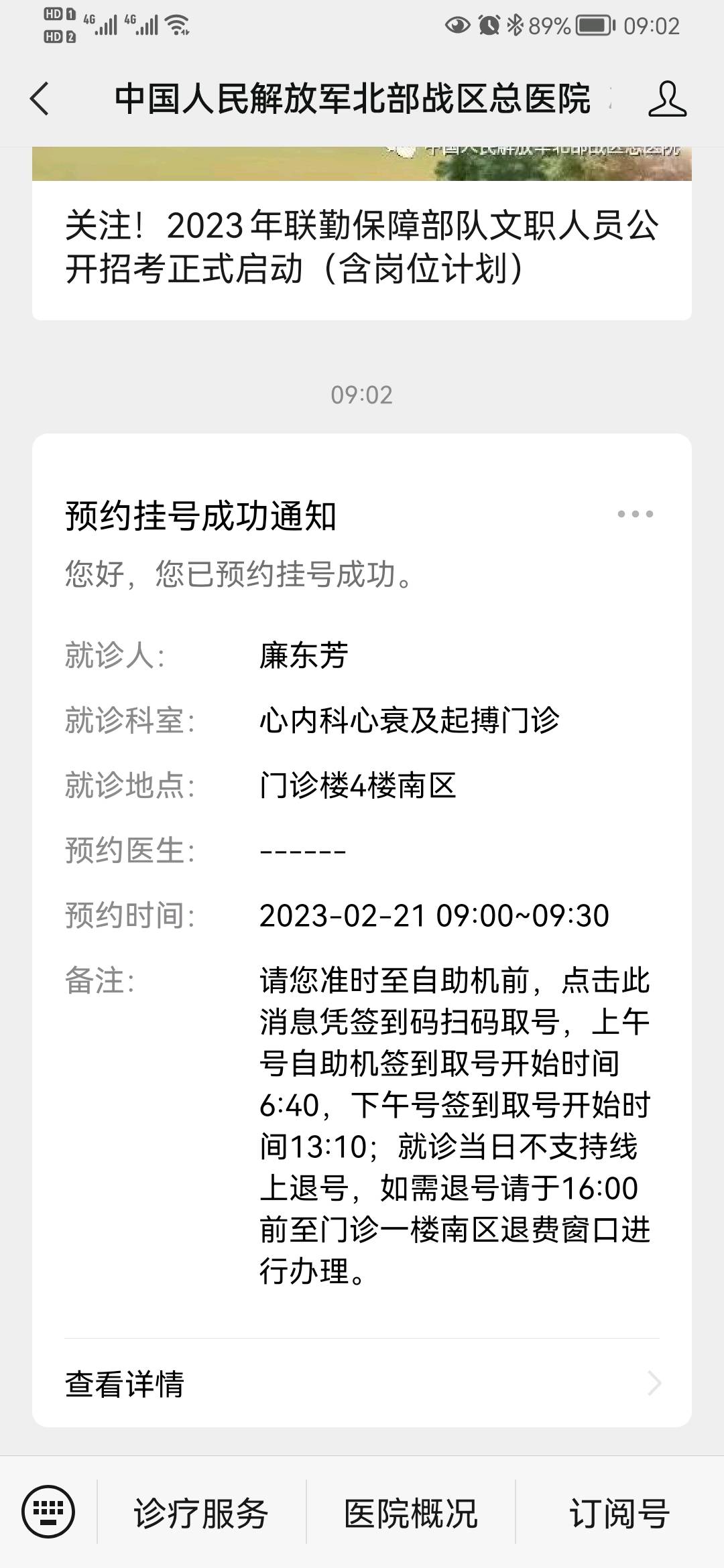Switch to keyboard input mode
The width and height of the screenshot is (724, 1568).
coord(48,1512)
